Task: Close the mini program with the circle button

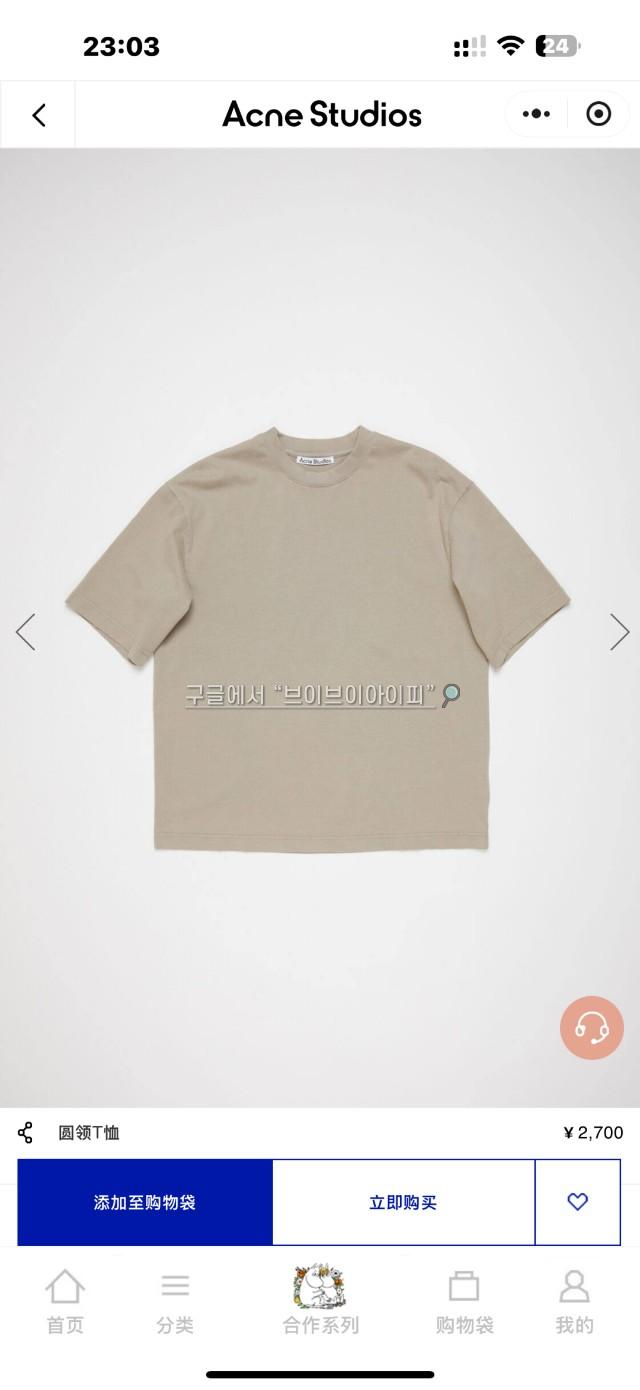Action: [598, 114]
